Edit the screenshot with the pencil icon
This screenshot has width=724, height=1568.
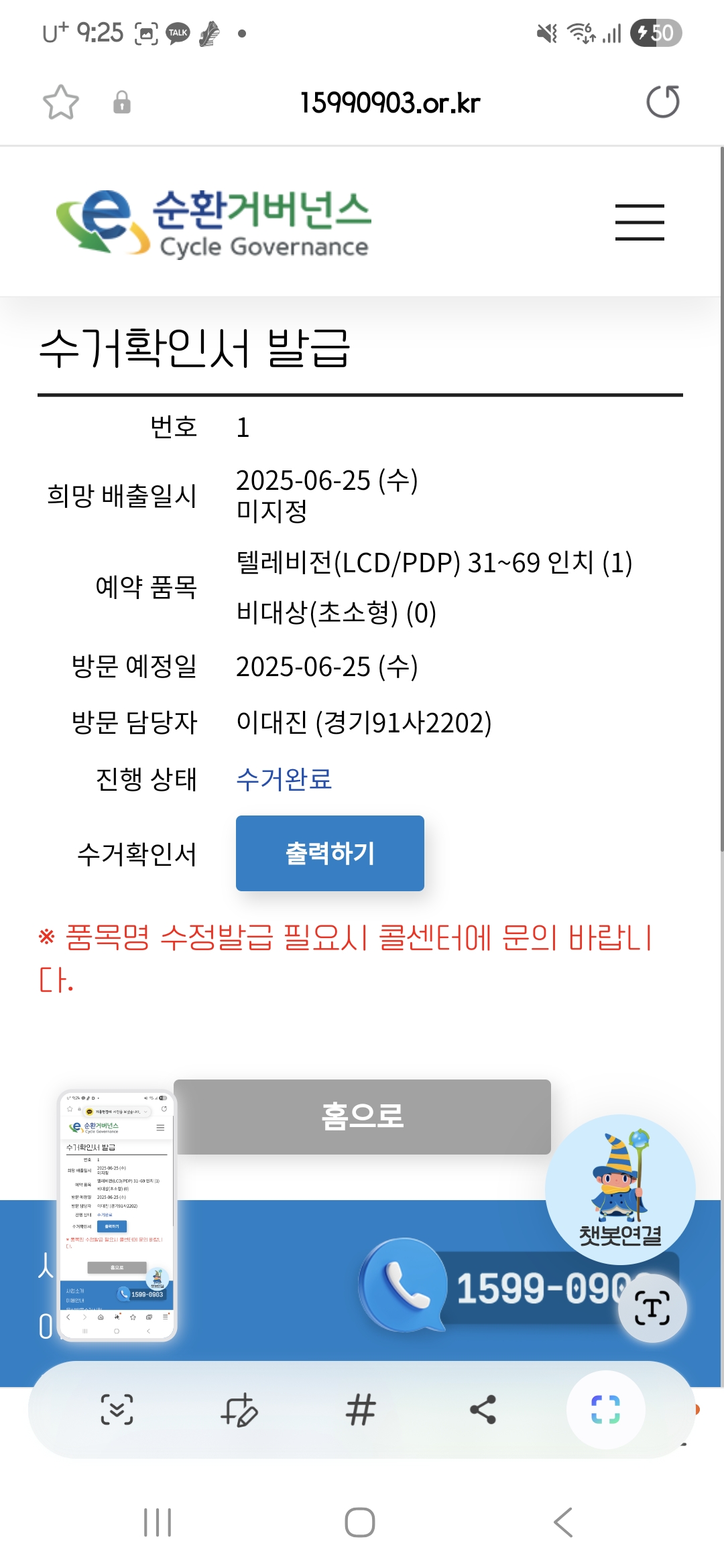click(239, 1410)
